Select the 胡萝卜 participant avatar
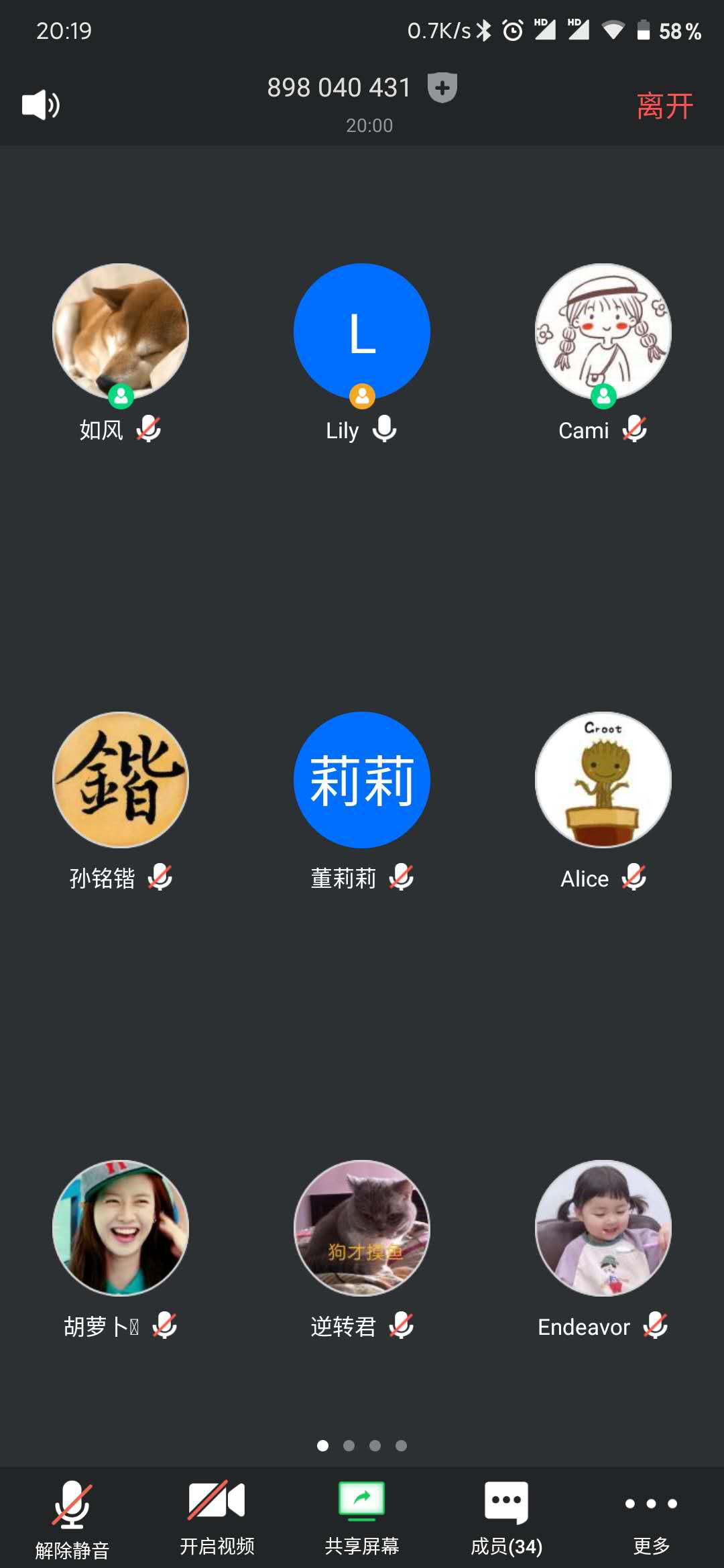 pyautogui.click(x=121, y=1228)
